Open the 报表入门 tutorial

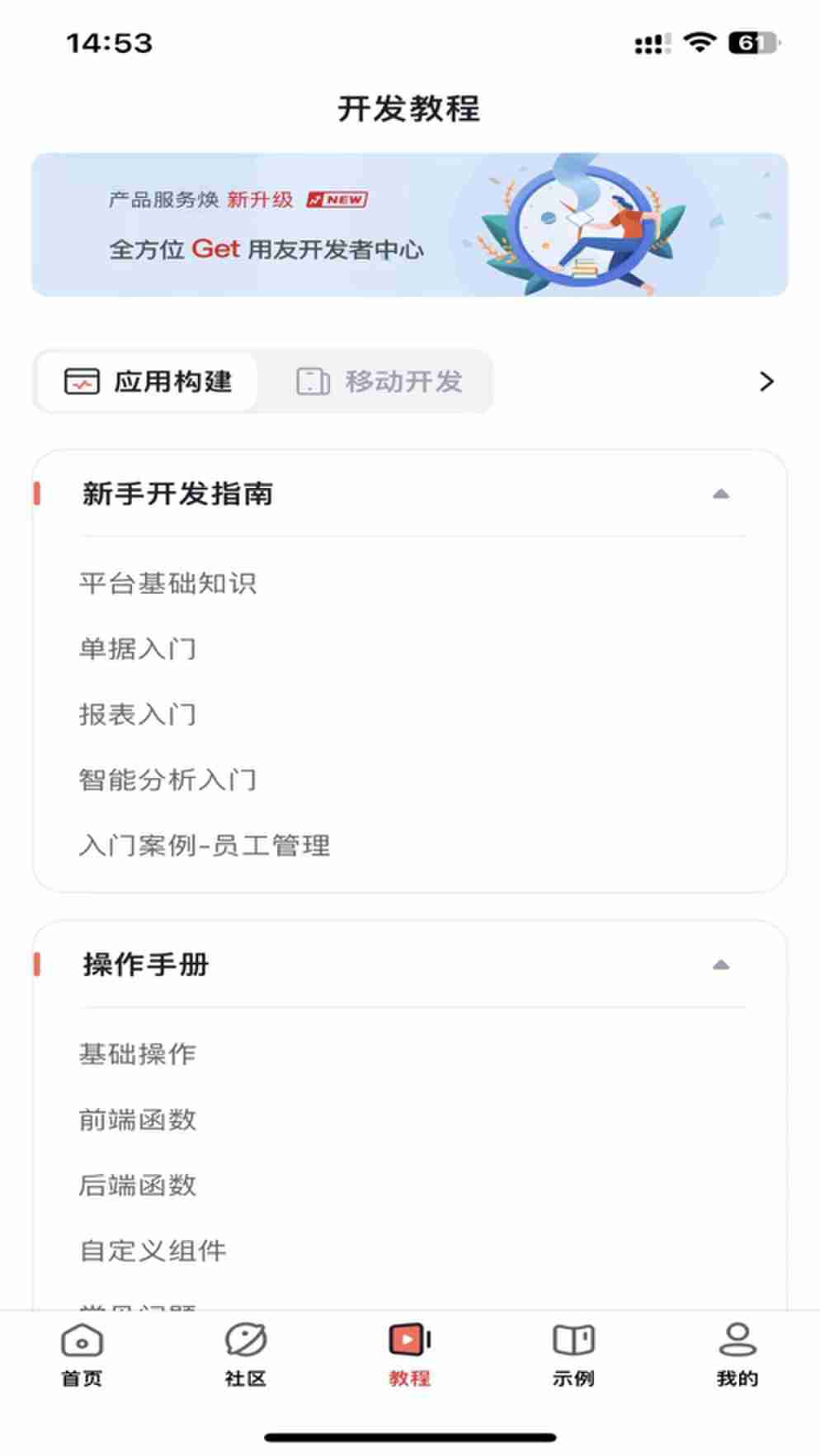138,714
